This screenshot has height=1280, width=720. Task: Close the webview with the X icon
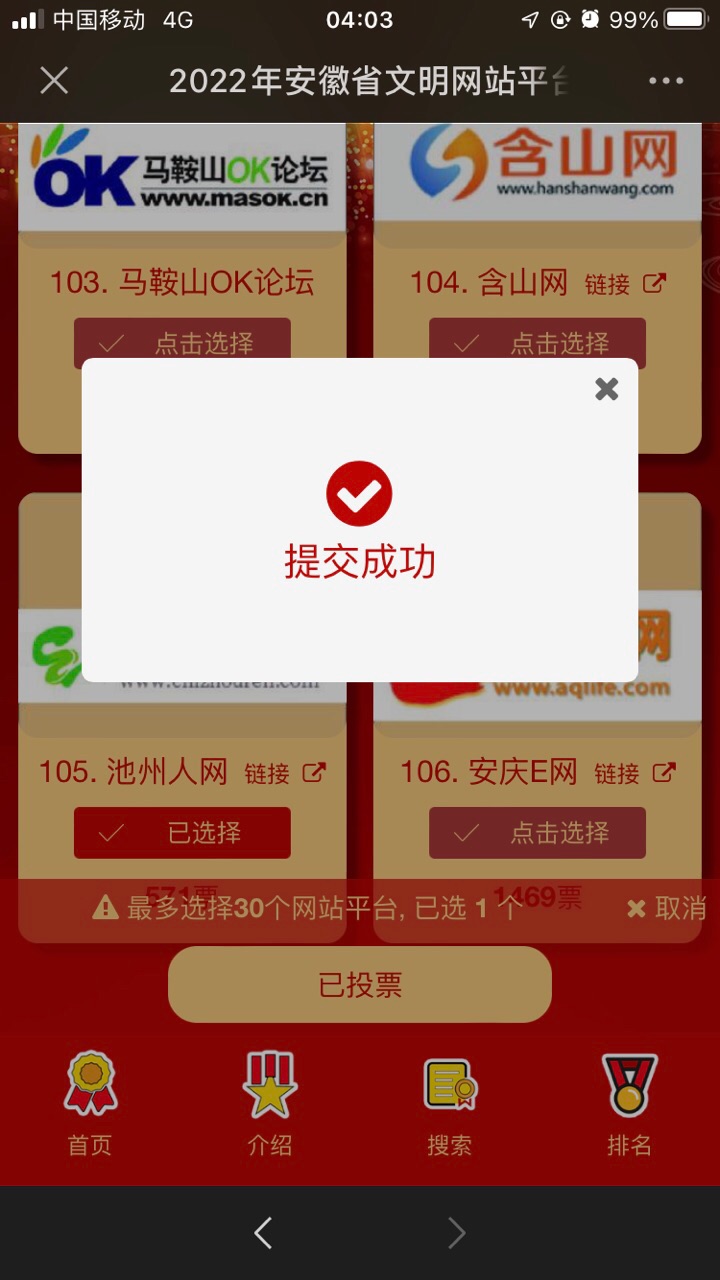click(x=54, y=81)
